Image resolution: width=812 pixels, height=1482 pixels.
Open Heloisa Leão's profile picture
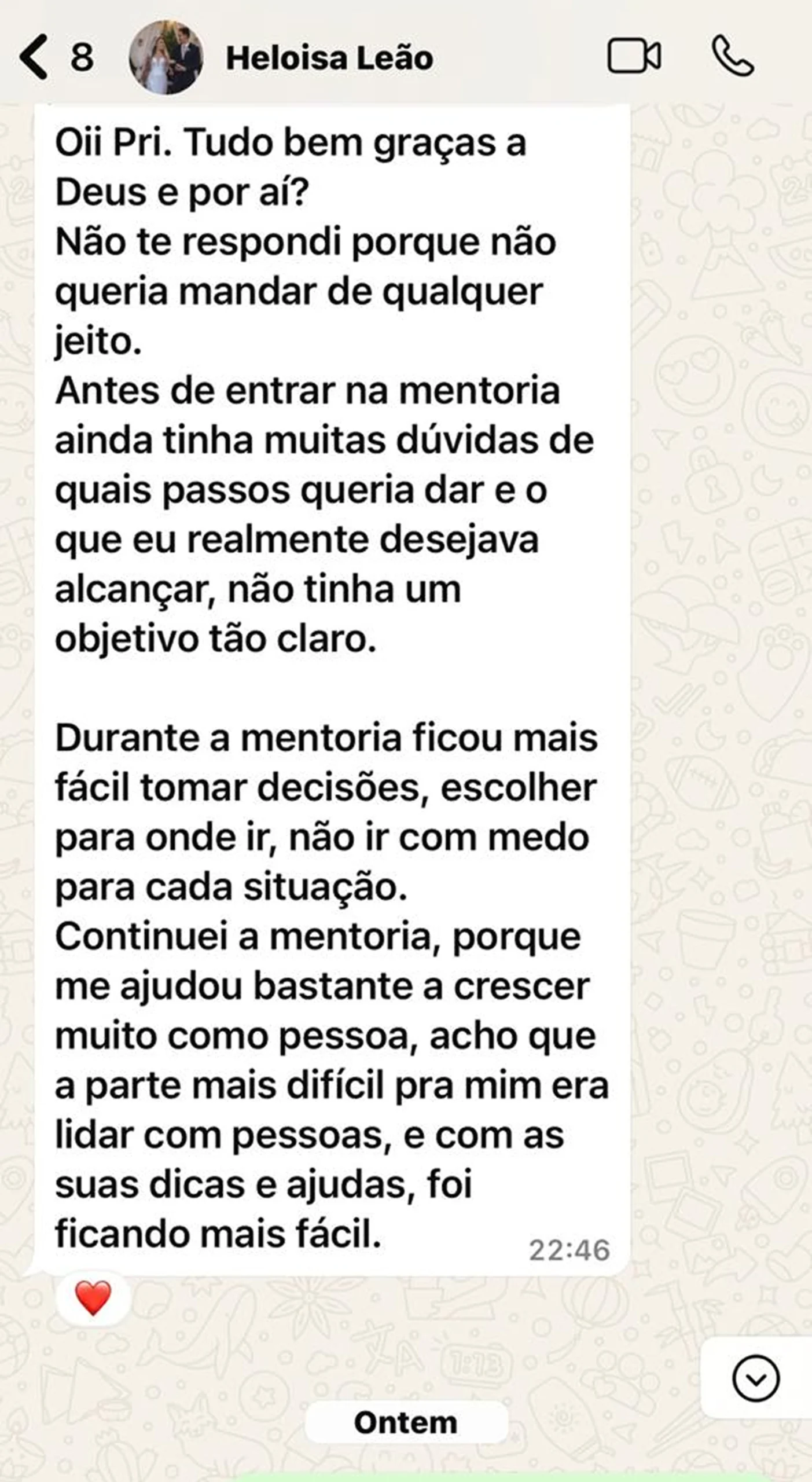166,57
